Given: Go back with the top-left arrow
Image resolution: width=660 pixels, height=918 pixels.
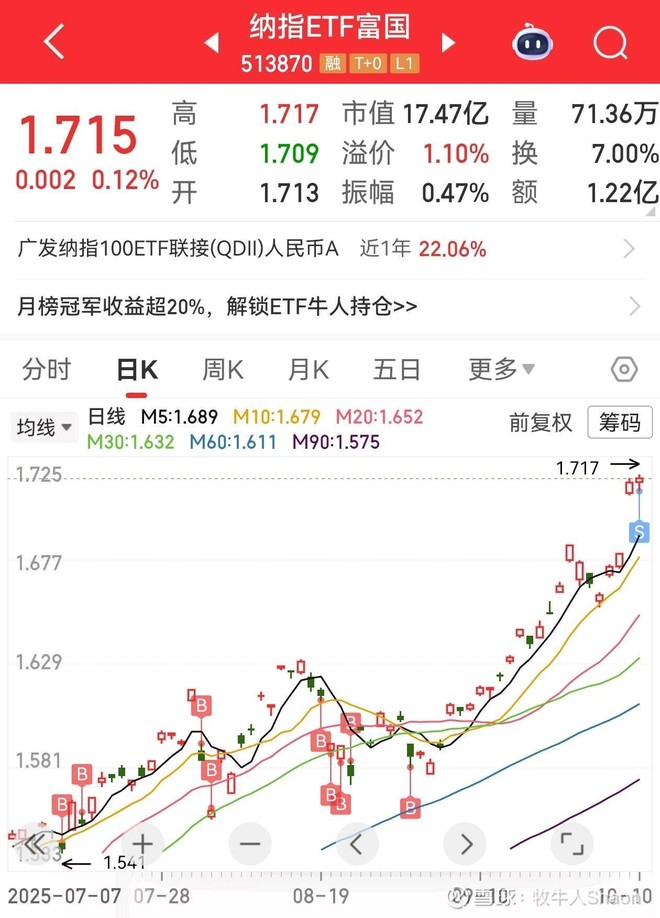Looking at the screenshot, I should pyautogui.click(x=54, y=42).
